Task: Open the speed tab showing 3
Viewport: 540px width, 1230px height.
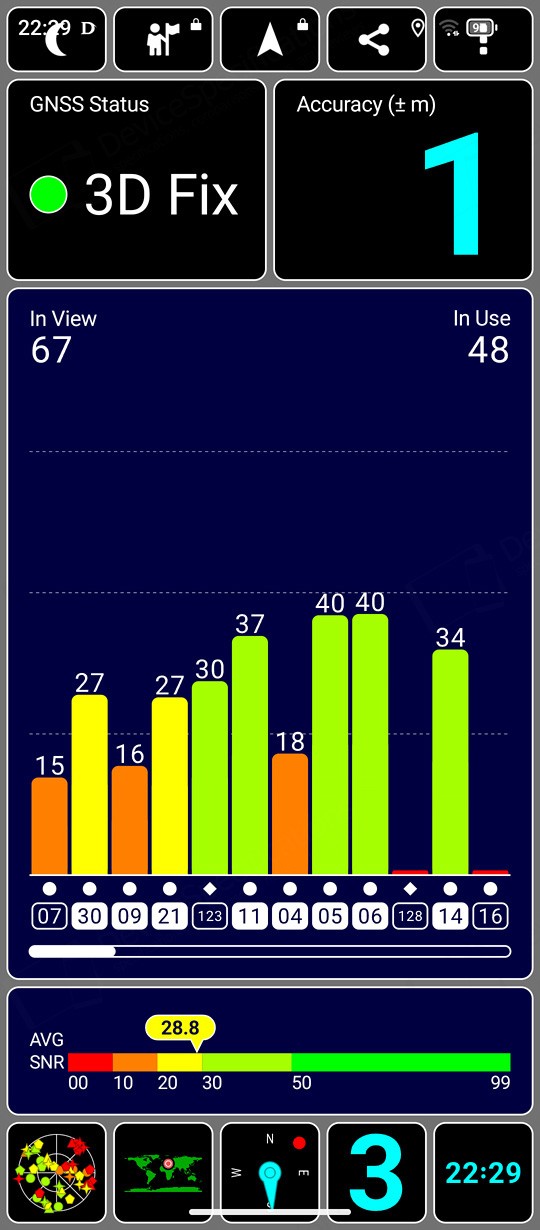Action: point(377,1172)
